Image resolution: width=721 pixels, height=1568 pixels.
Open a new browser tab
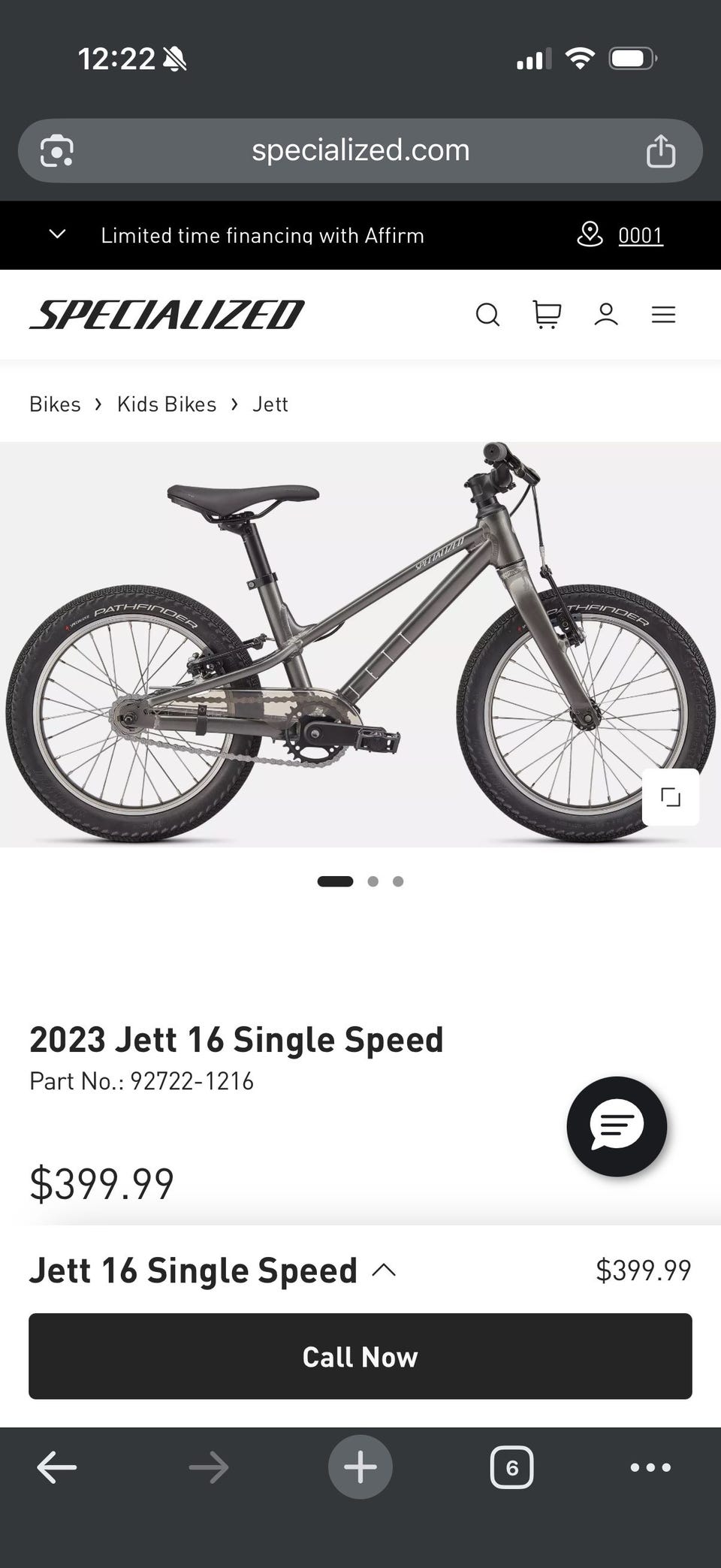(360, 1467)
